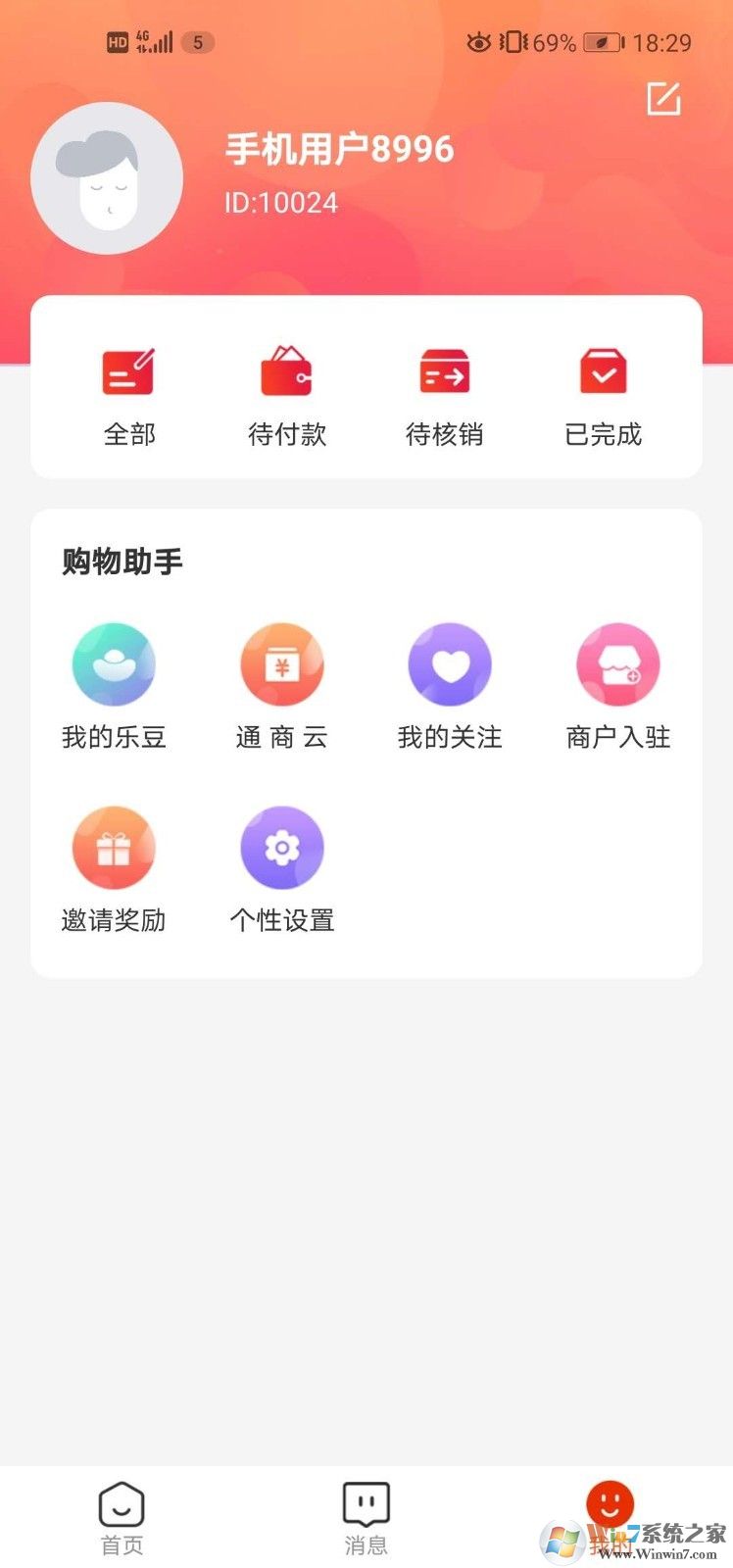Open 个性设置 personalization settings icon
The width and height of the screenshot is (733, 1568).
[281, 848]
